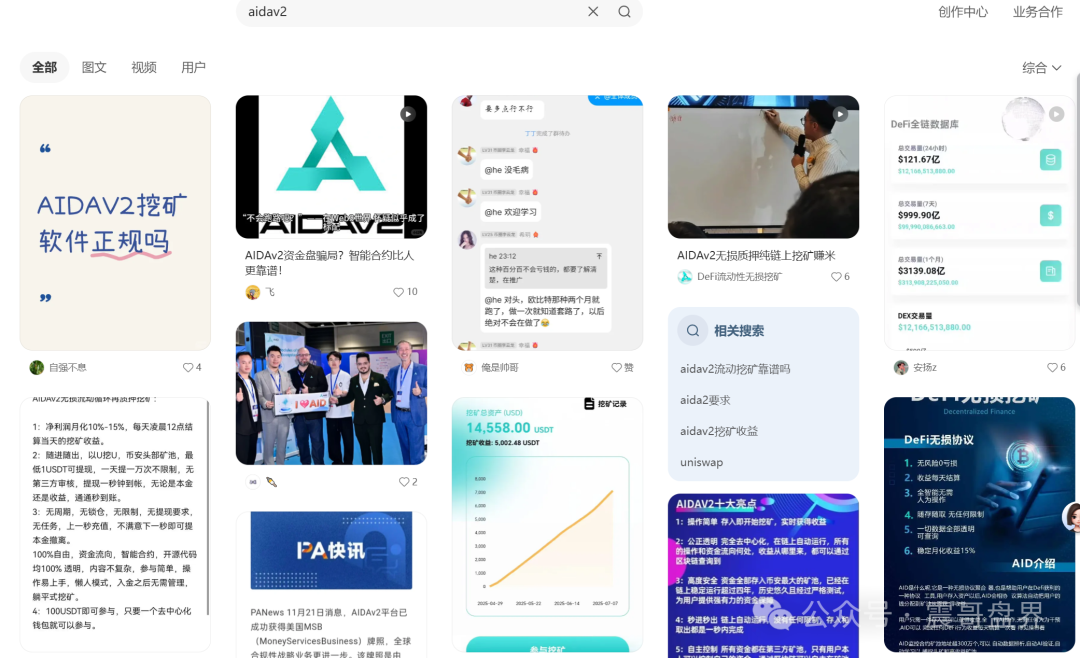Search related term aidav2流动挖矿靠谱吗
Screen dimensions: 1080x658
click(x=735, y=369)
